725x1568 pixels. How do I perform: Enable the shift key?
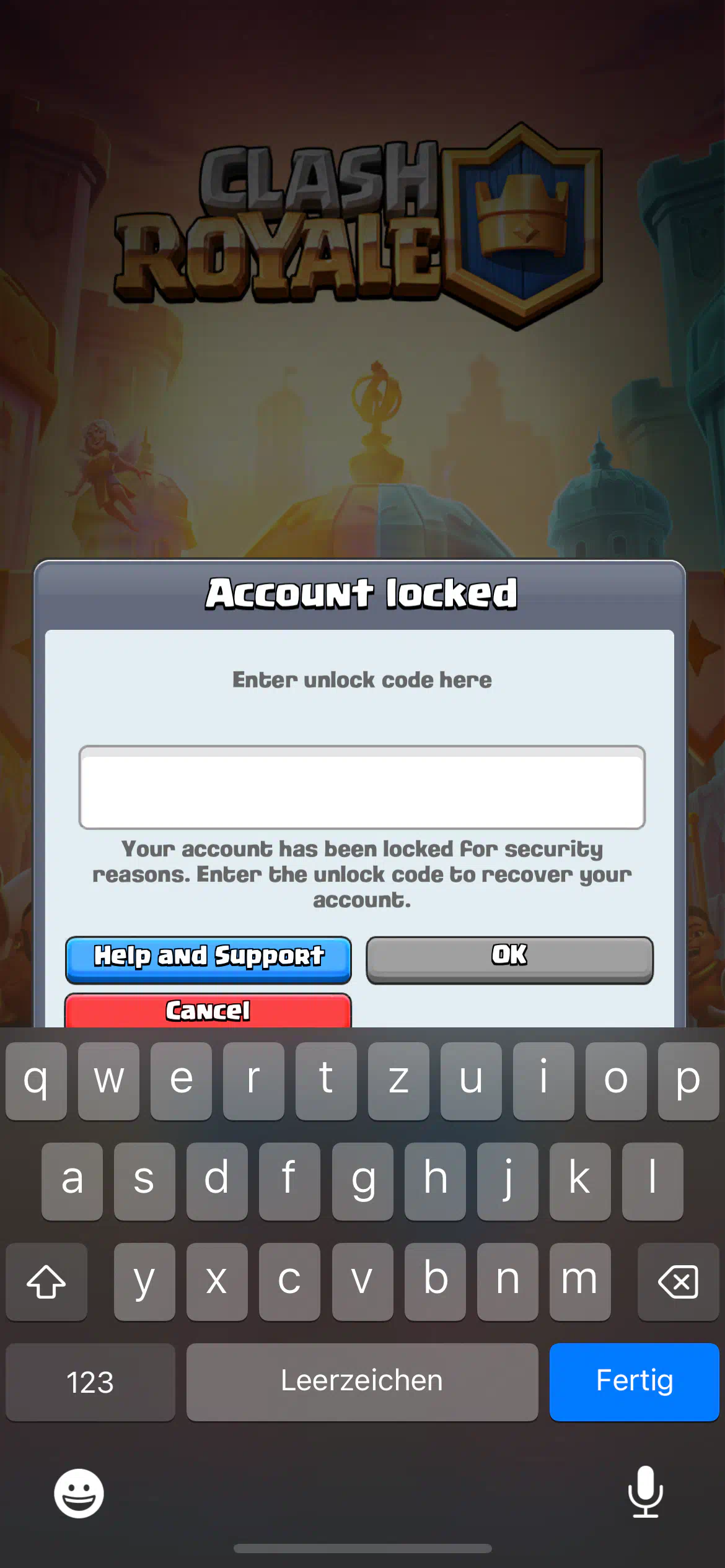tap(46, 1281)
